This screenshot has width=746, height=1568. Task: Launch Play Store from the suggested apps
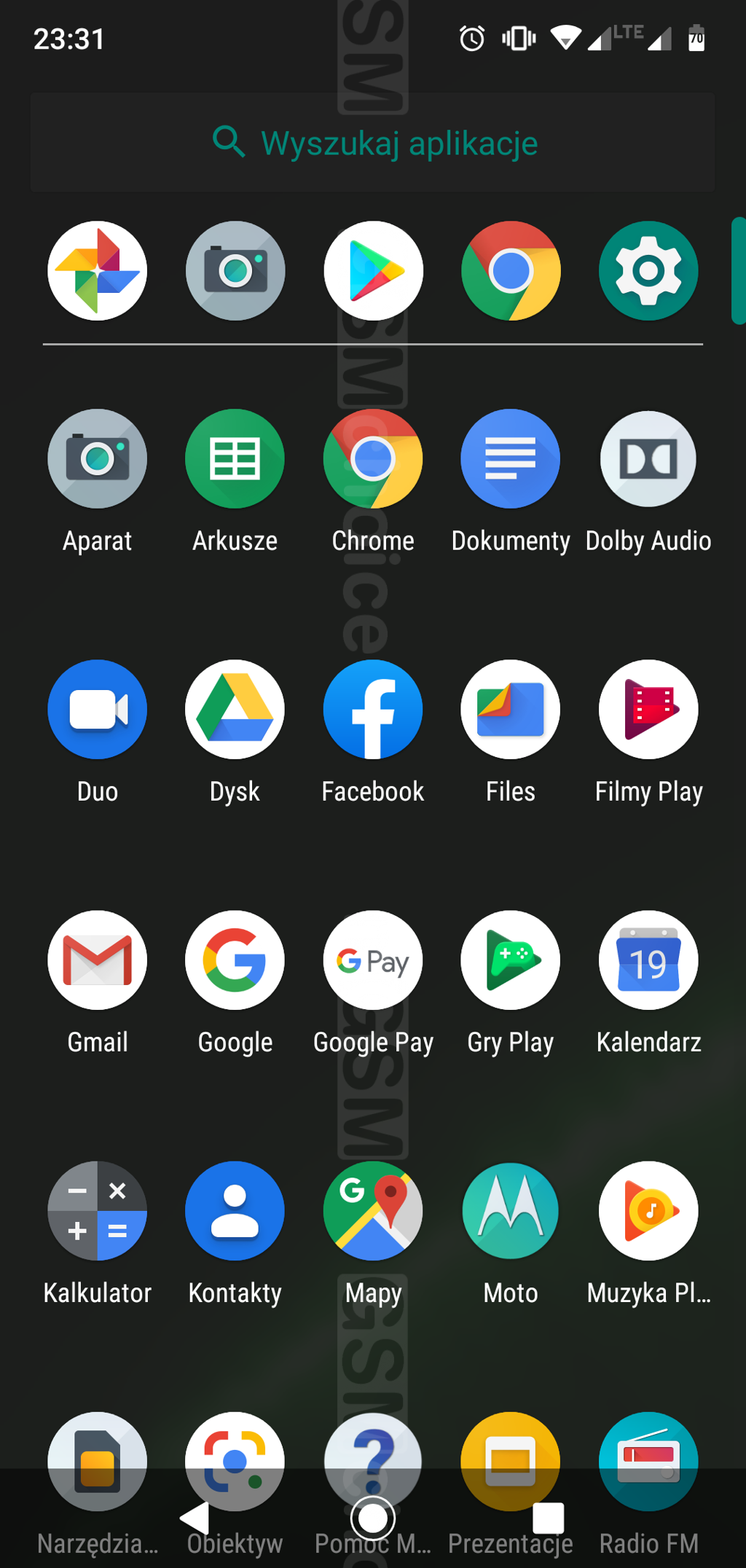(373, 271)
